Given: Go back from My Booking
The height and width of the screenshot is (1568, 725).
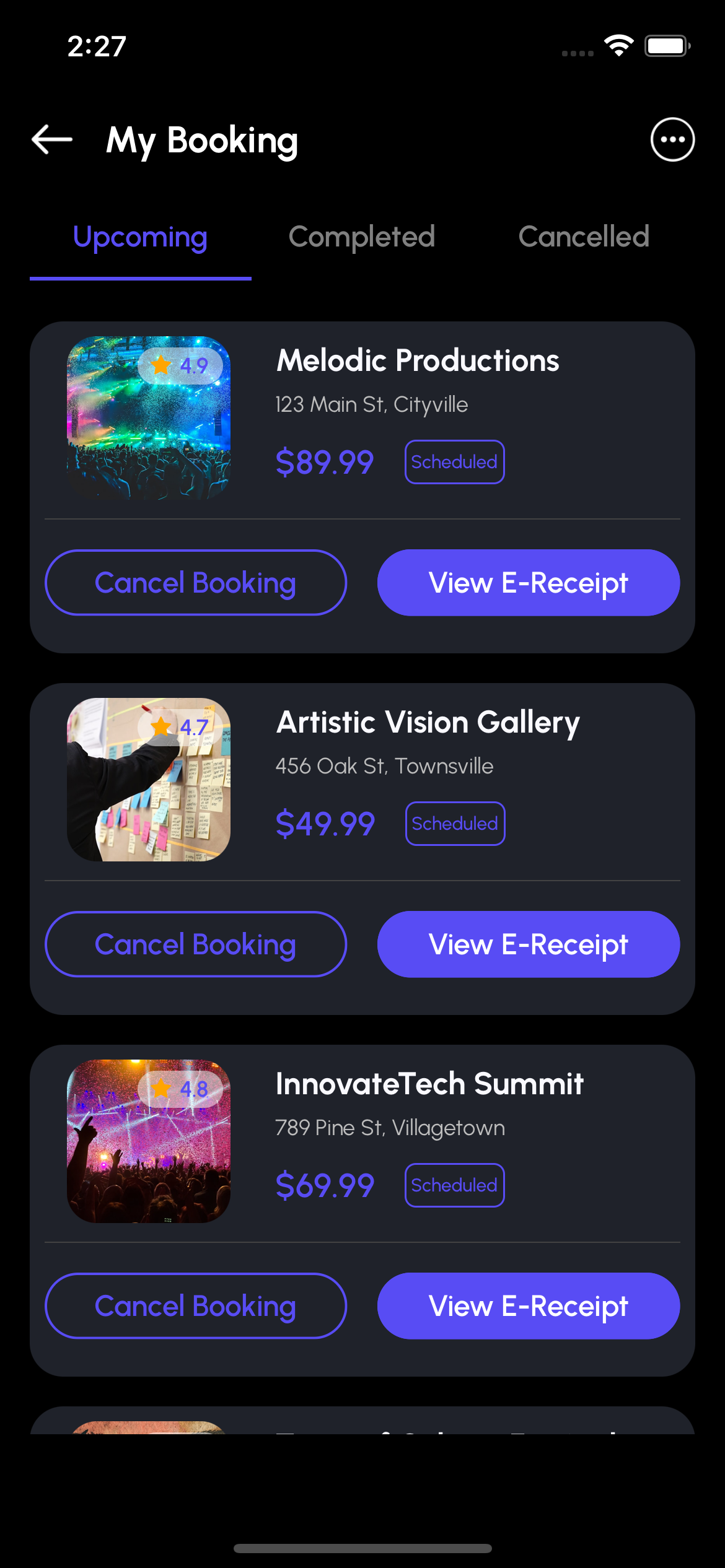Looking at the screenshot, I should click(x=52, y=139).
